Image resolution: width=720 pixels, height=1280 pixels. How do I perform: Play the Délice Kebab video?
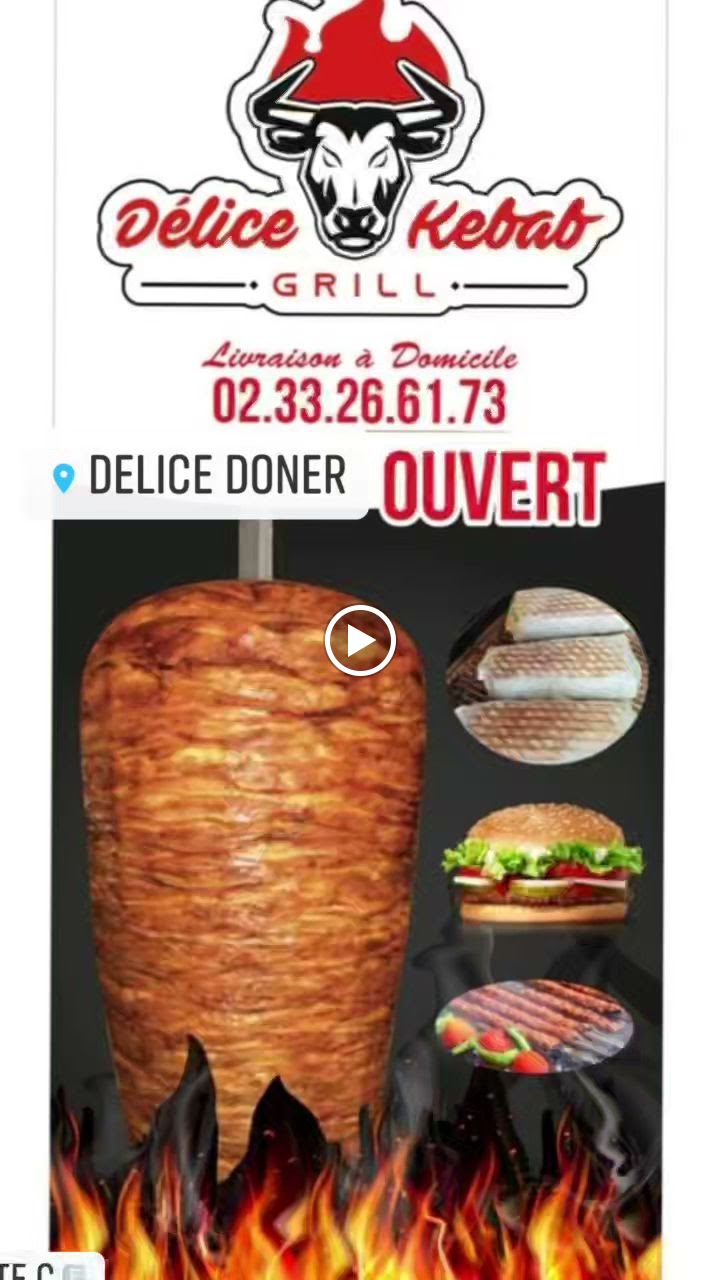[x=360, y=641]
